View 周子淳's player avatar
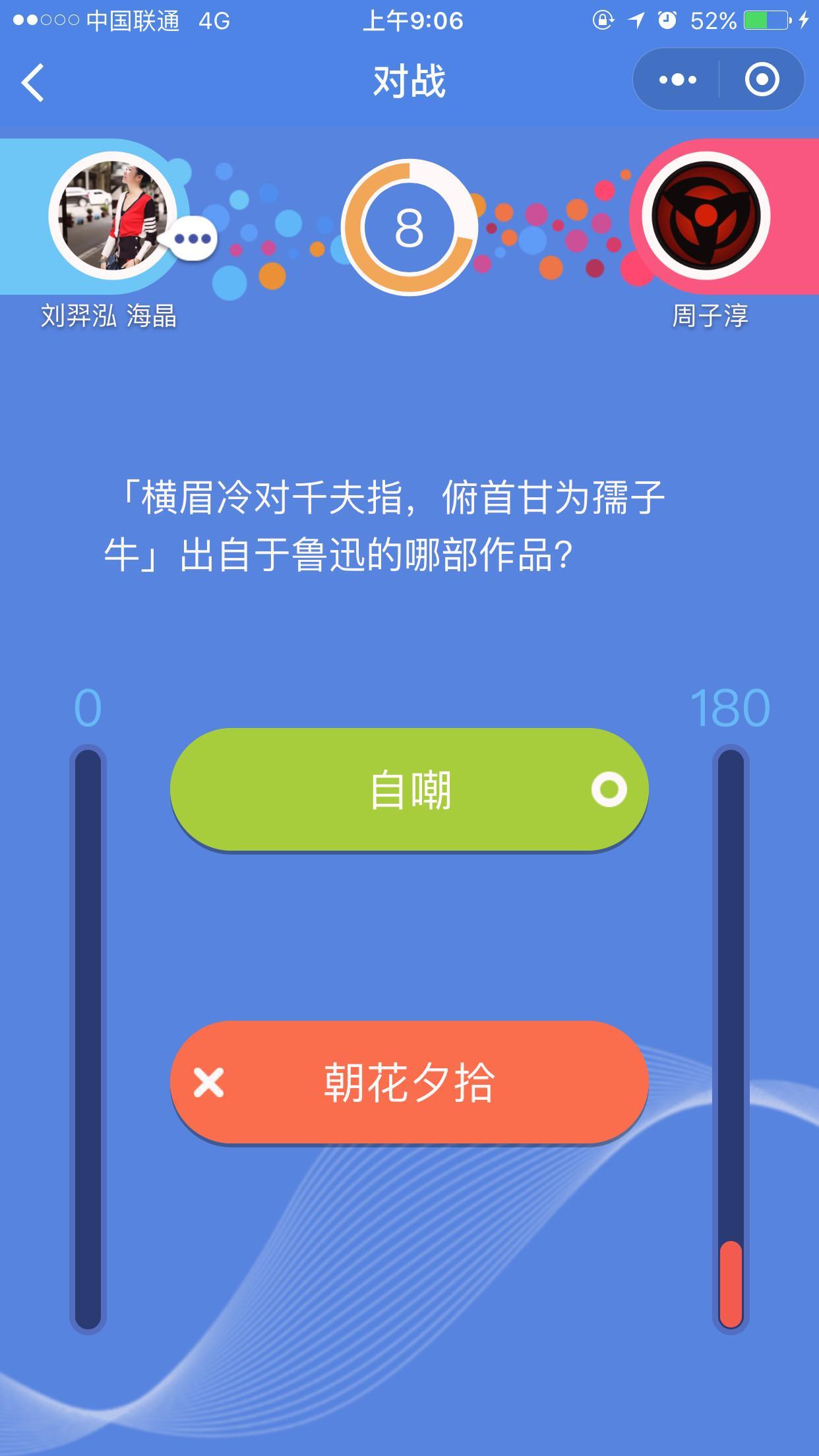Viewport: 819px width, 1456px height. (x=706, y=216)
